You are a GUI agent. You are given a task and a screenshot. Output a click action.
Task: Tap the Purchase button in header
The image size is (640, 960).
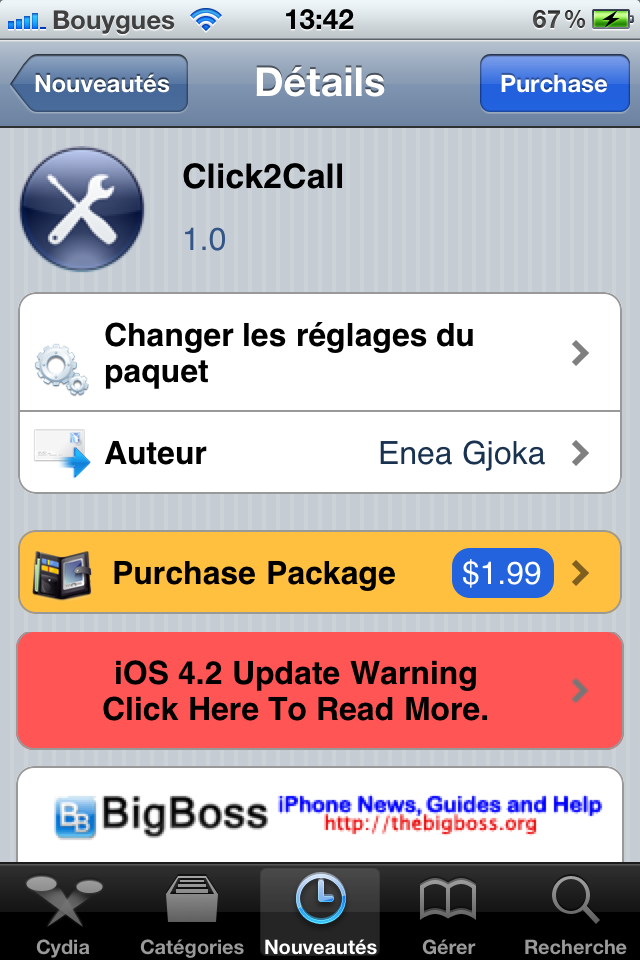[554, 83]
